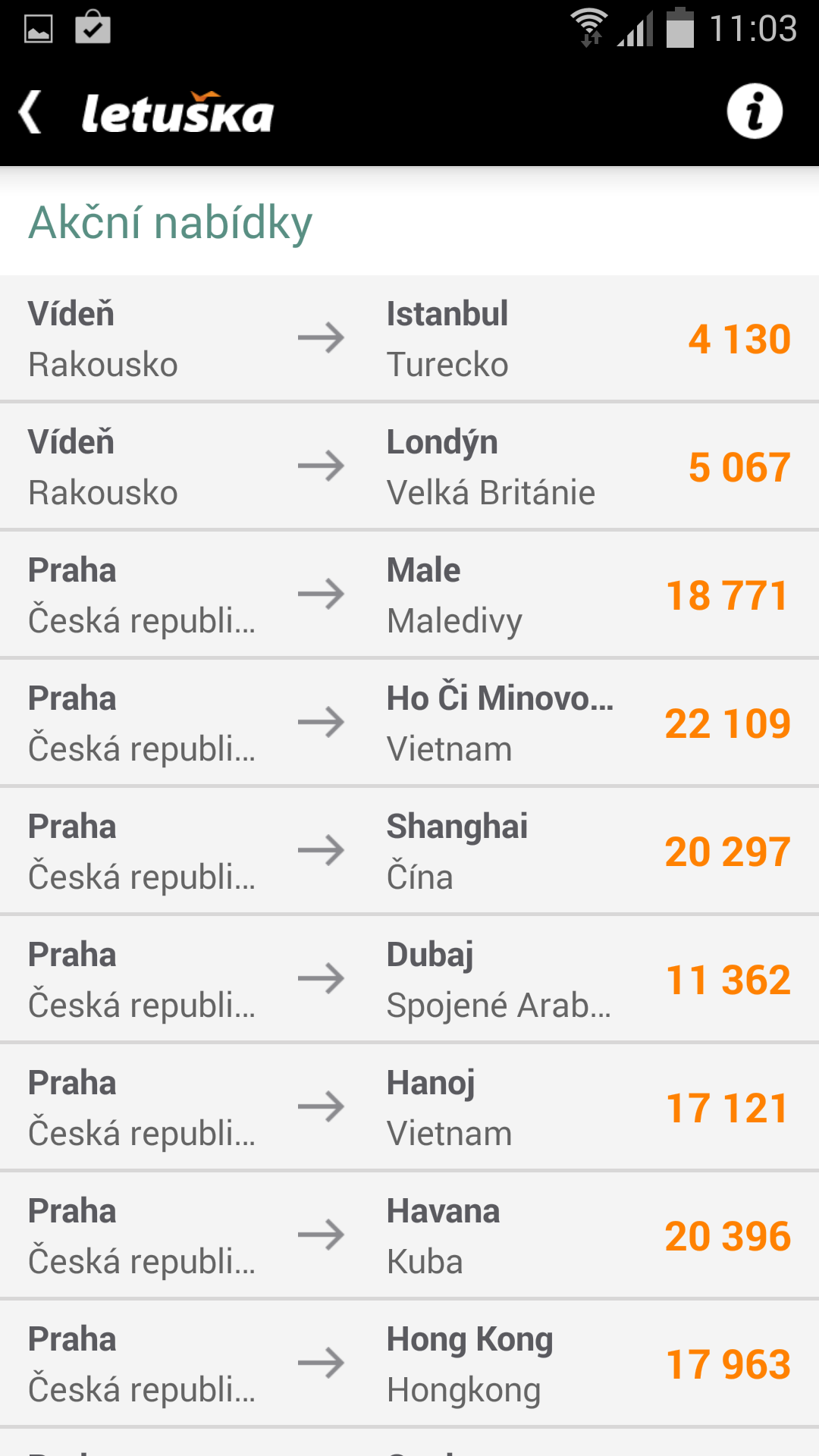Open the Vídeň to Istanbul offer
The height and width of the screenshot is (1456, 819).
[409, 338]
